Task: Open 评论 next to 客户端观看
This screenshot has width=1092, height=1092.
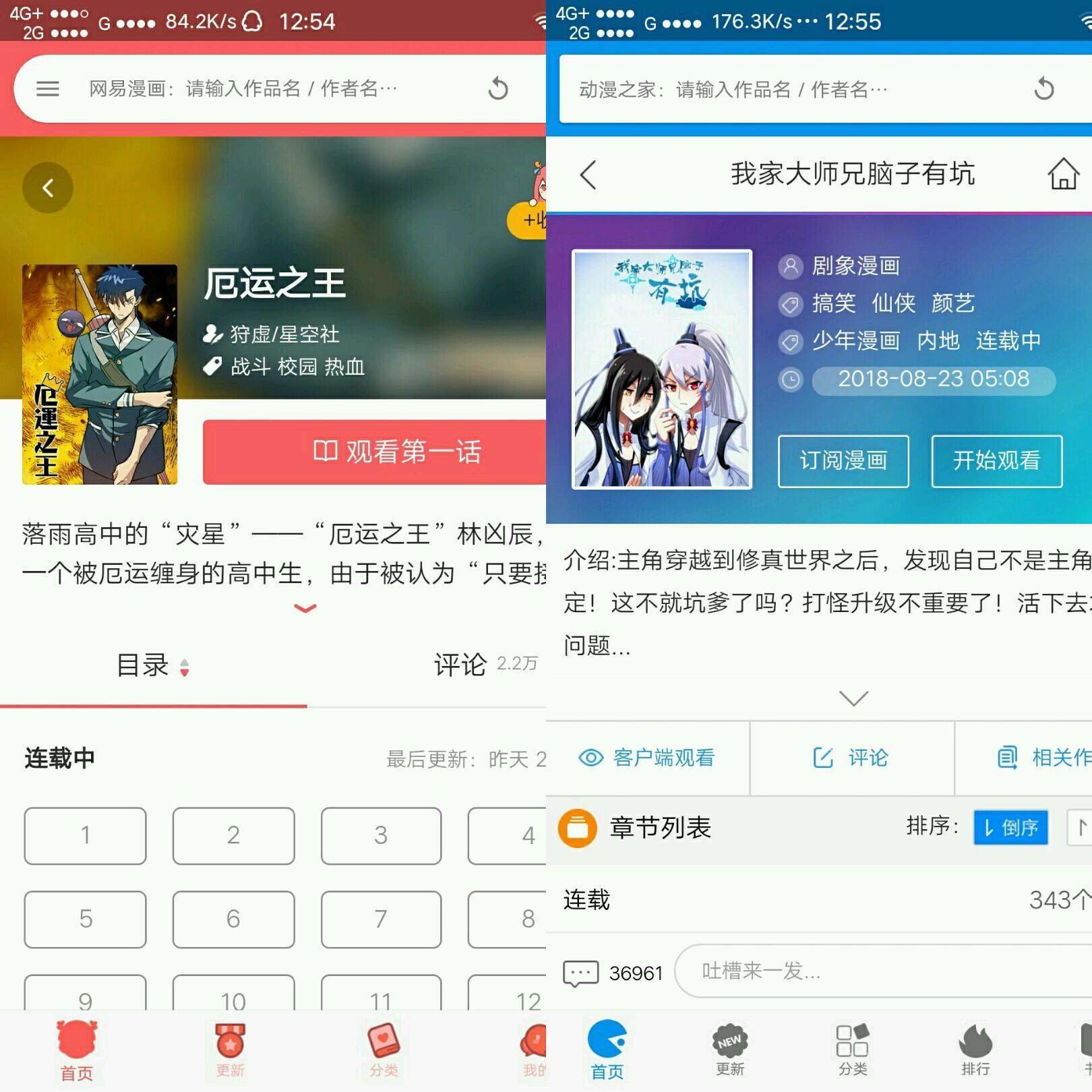Action: point(851,758)
